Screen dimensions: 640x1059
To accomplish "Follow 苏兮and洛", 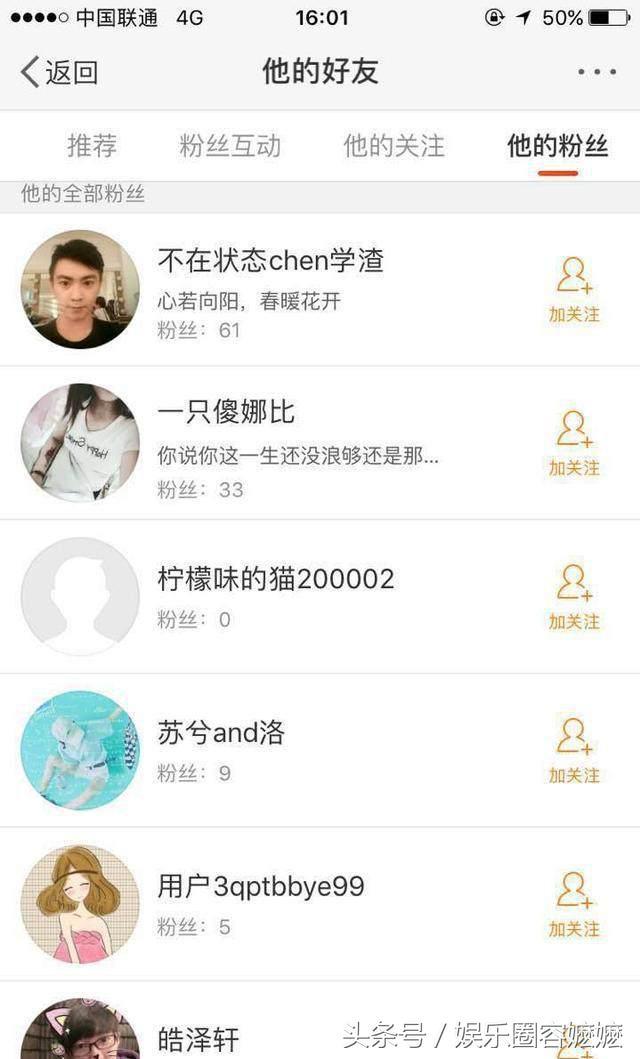I will click(574, 750).
